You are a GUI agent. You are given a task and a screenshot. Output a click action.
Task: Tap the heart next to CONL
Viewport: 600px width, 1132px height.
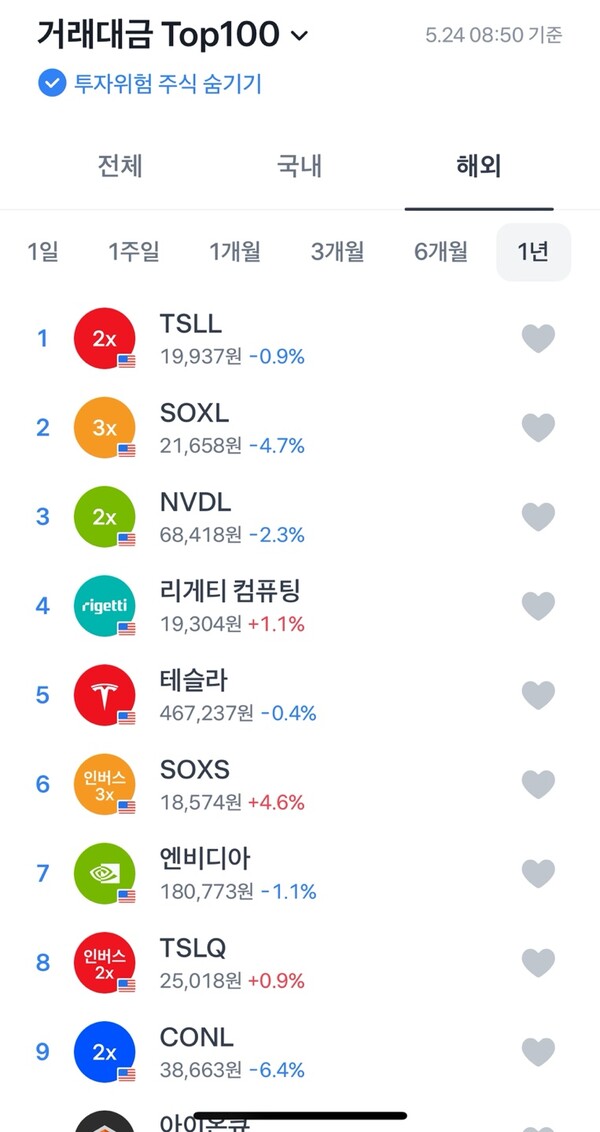538,1052
